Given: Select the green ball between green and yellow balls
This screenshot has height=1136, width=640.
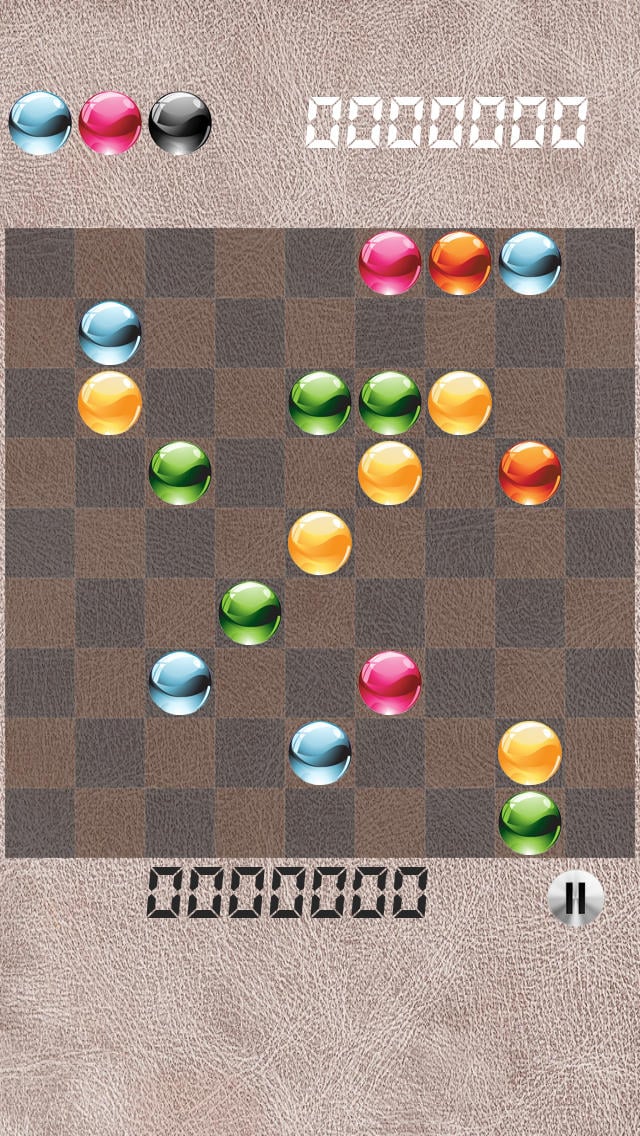Looking at the screenshot, I should coord(390,403).
